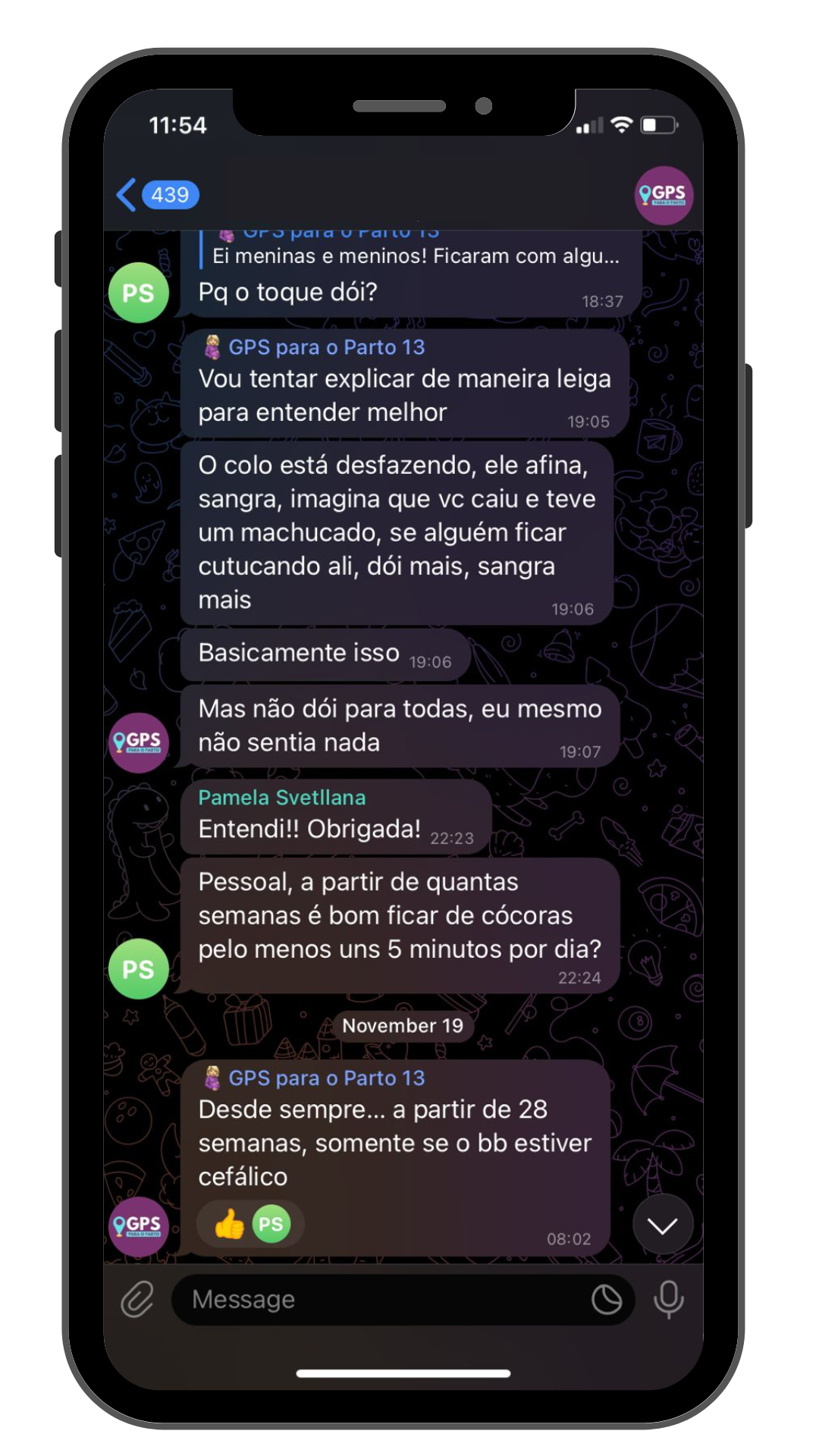
Task: Tap the voice message microphone icon
Action: [x=670, y=1299]
